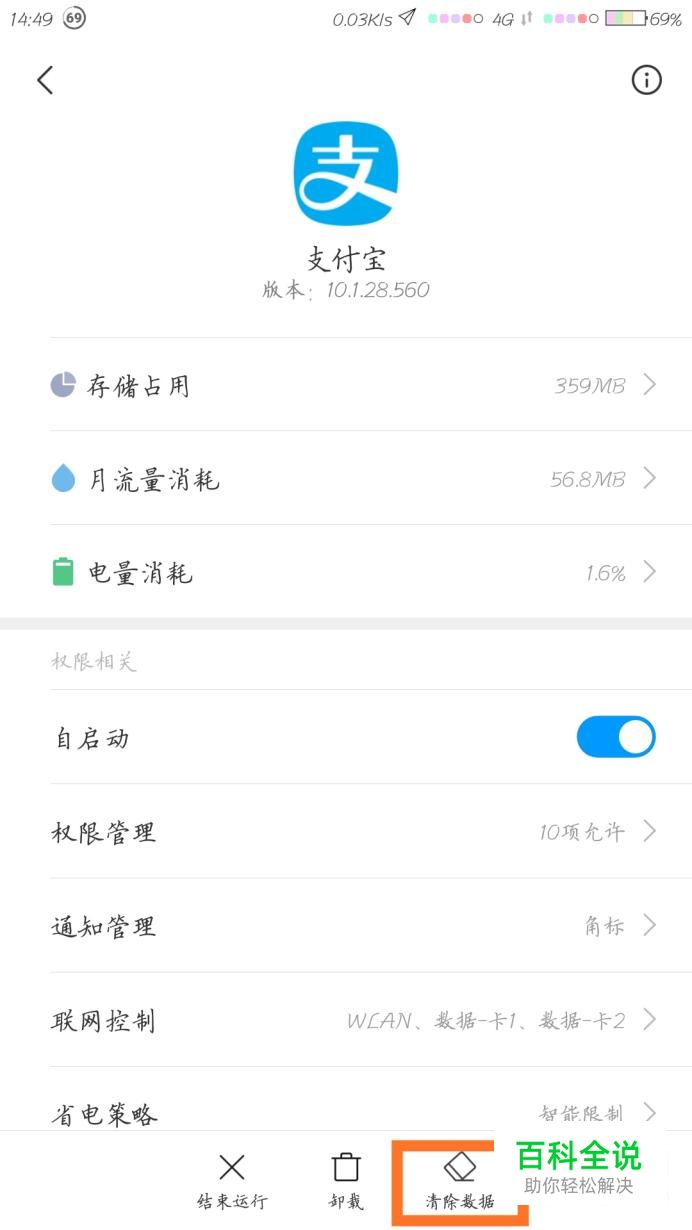
Task: Go back using the top-left arrow
Action: (x=45, y=81)
